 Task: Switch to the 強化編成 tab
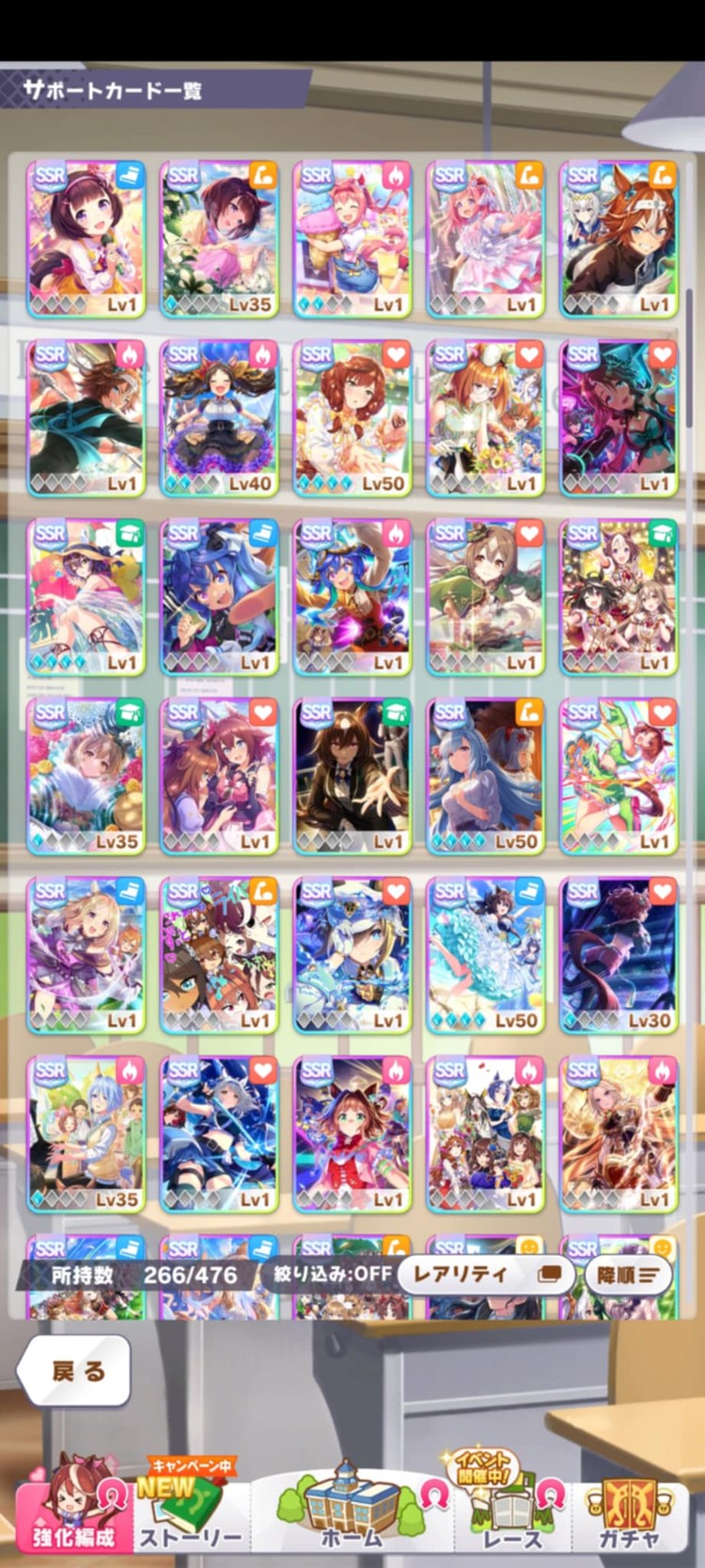75,1512
